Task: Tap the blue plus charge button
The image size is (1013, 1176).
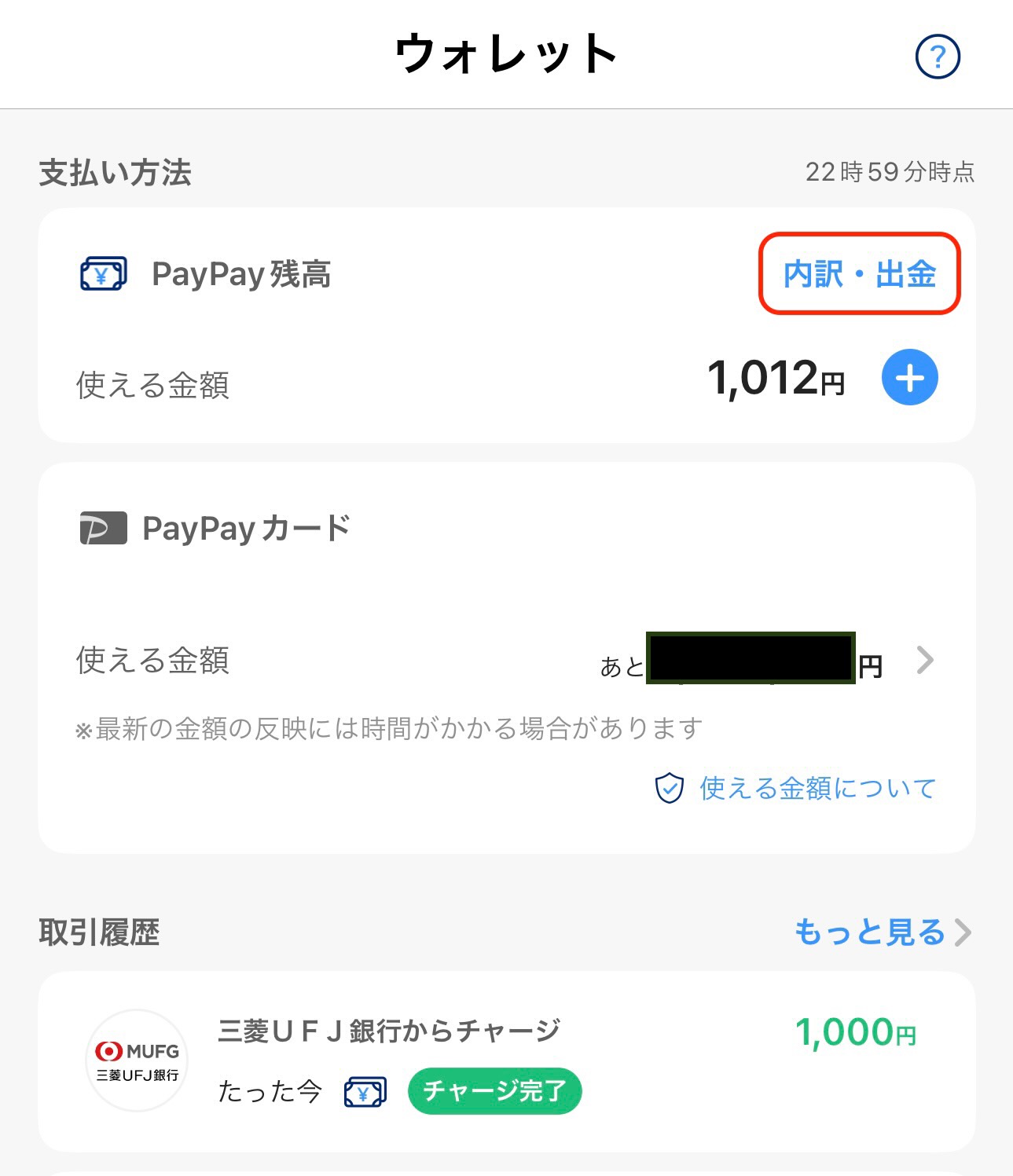Action: (x=909, y=378)
